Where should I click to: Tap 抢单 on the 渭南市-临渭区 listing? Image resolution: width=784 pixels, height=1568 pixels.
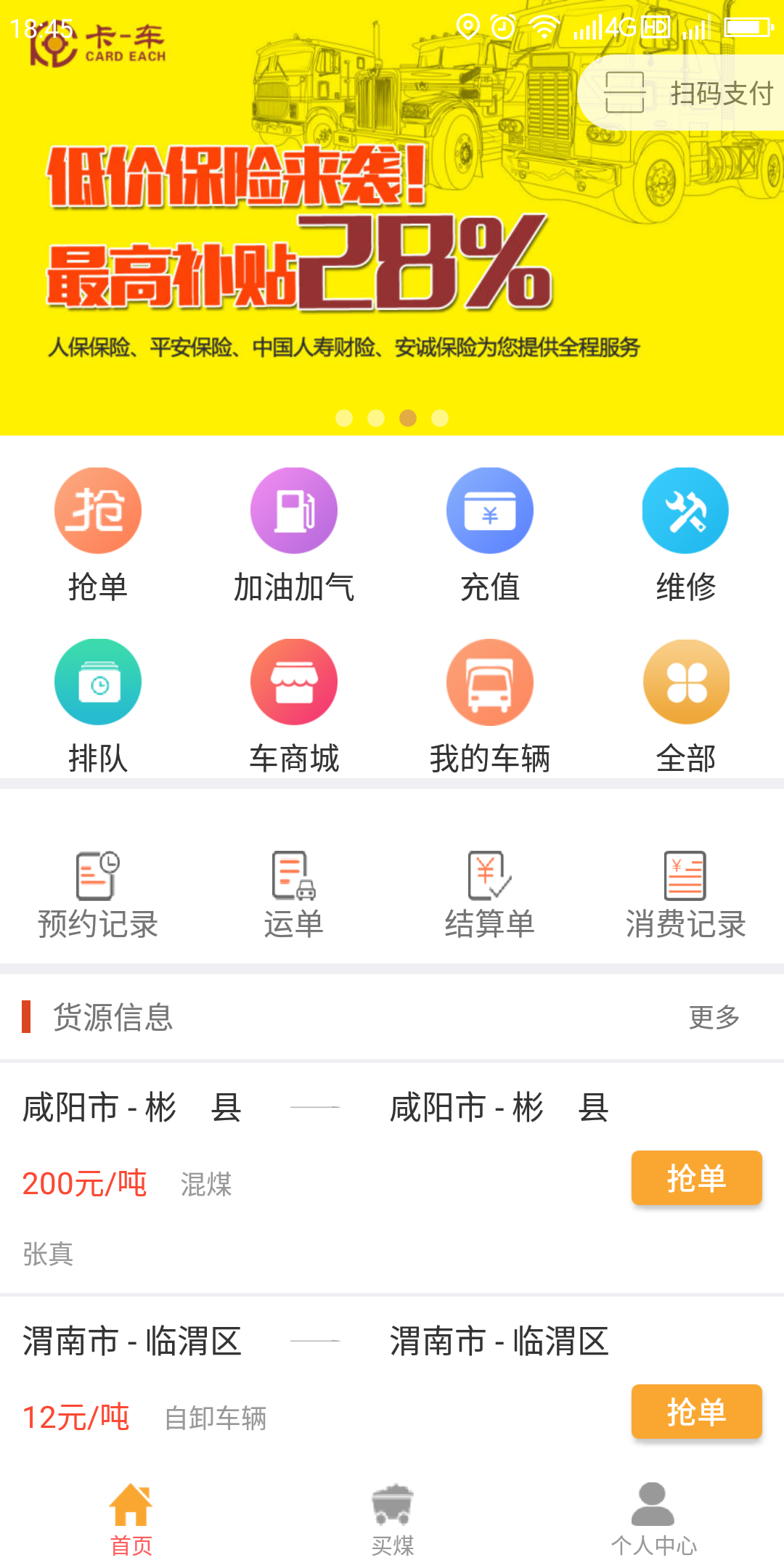tap(695, 1412)
